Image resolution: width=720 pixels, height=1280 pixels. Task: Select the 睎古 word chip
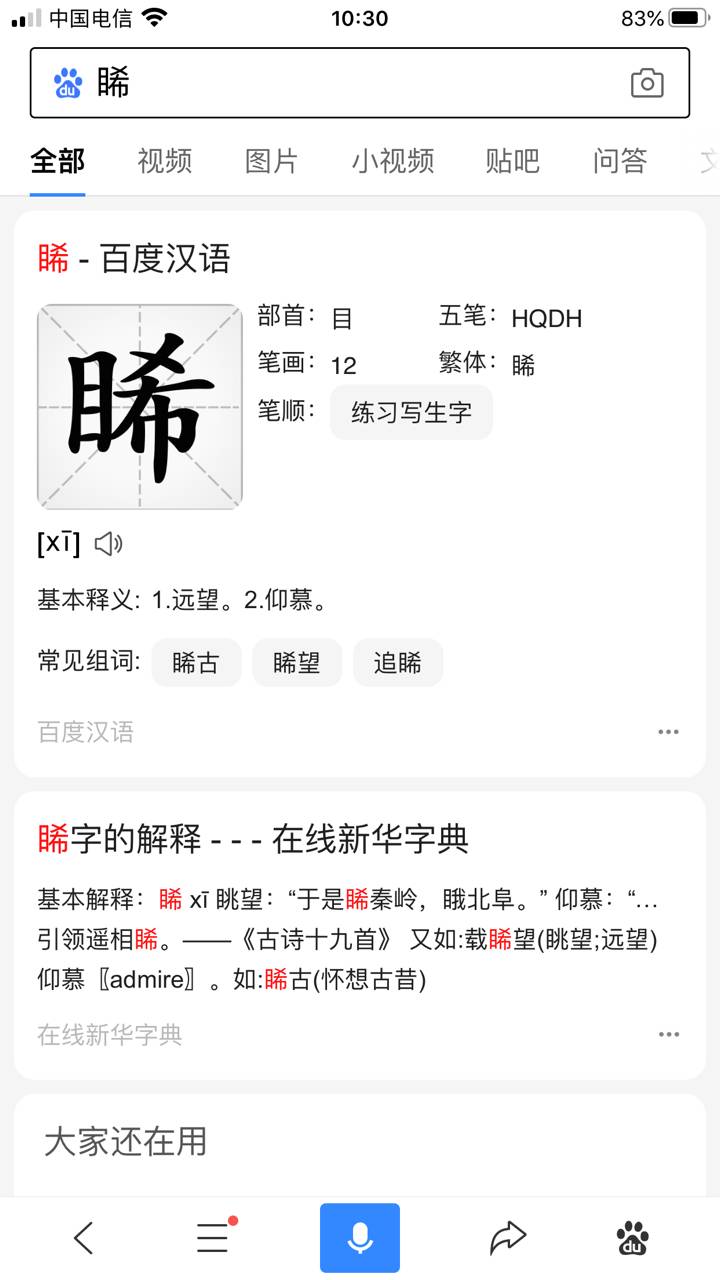(196, 663)
